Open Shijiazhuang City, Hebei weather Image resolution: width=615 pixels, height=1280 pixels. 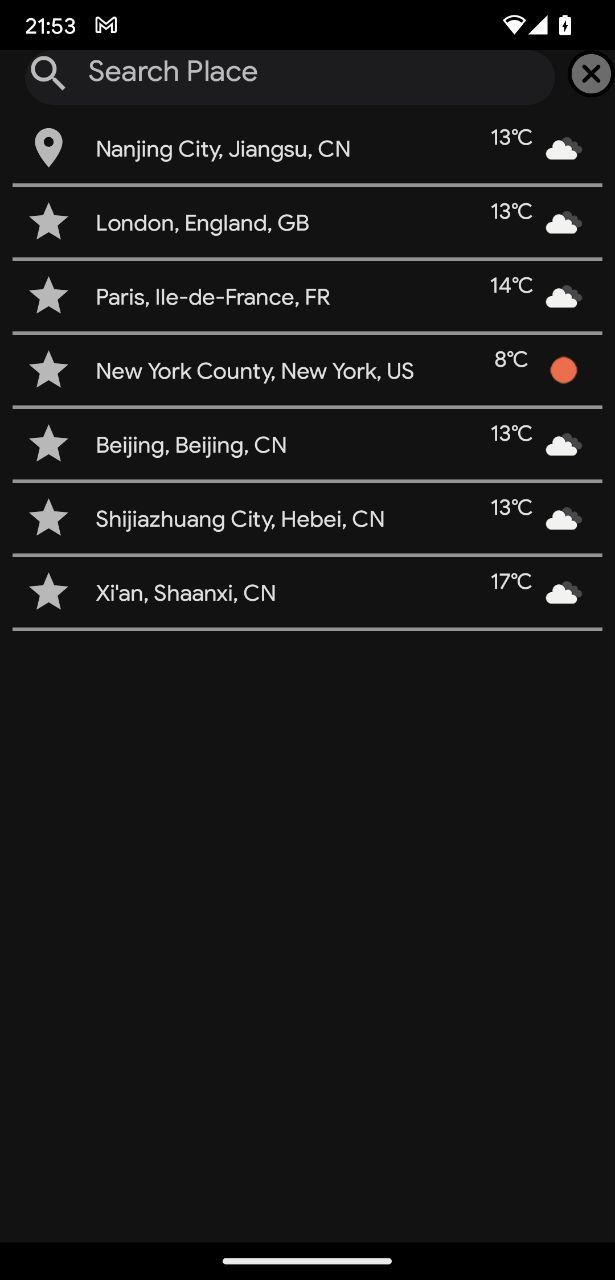click(240, 519)
